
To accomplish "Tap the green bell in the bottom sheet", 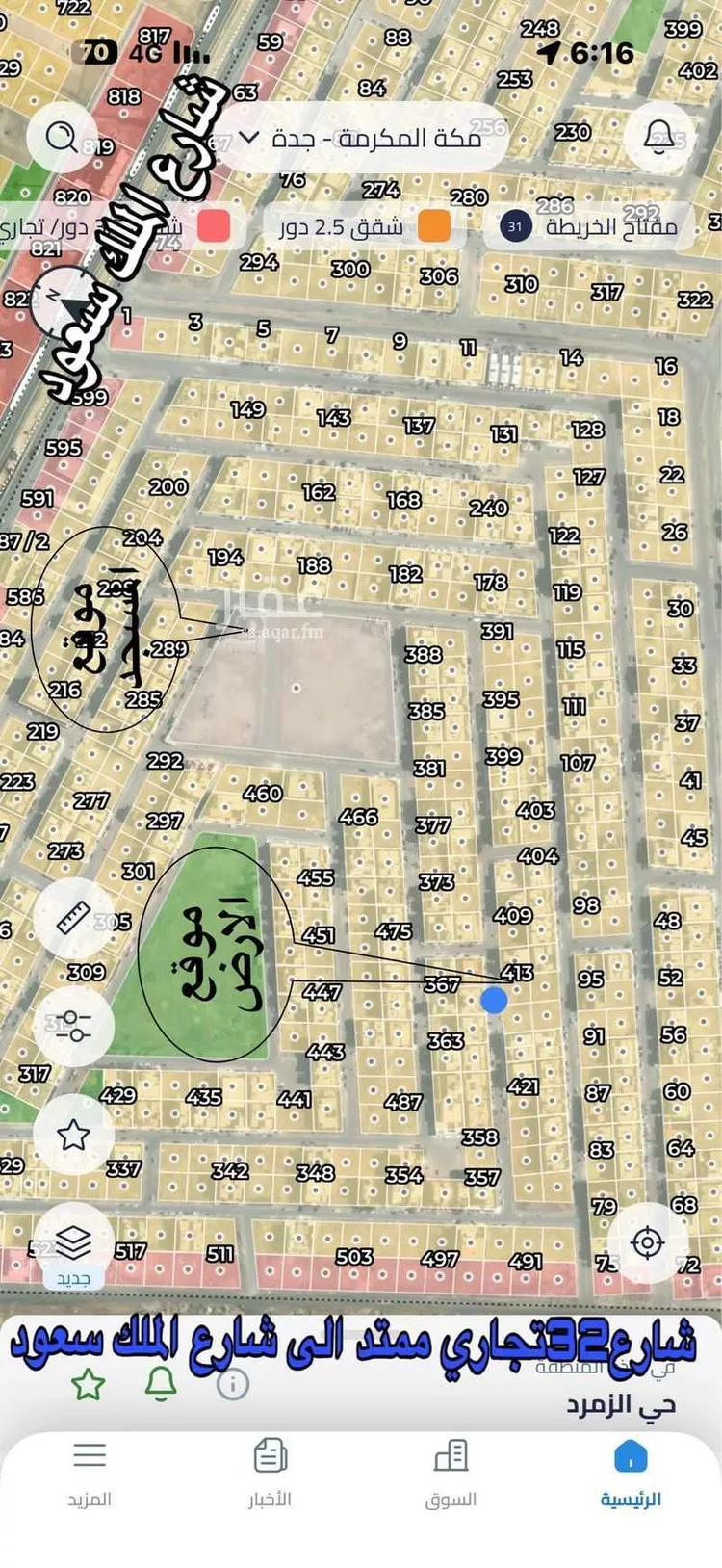I will point(161,1384).
